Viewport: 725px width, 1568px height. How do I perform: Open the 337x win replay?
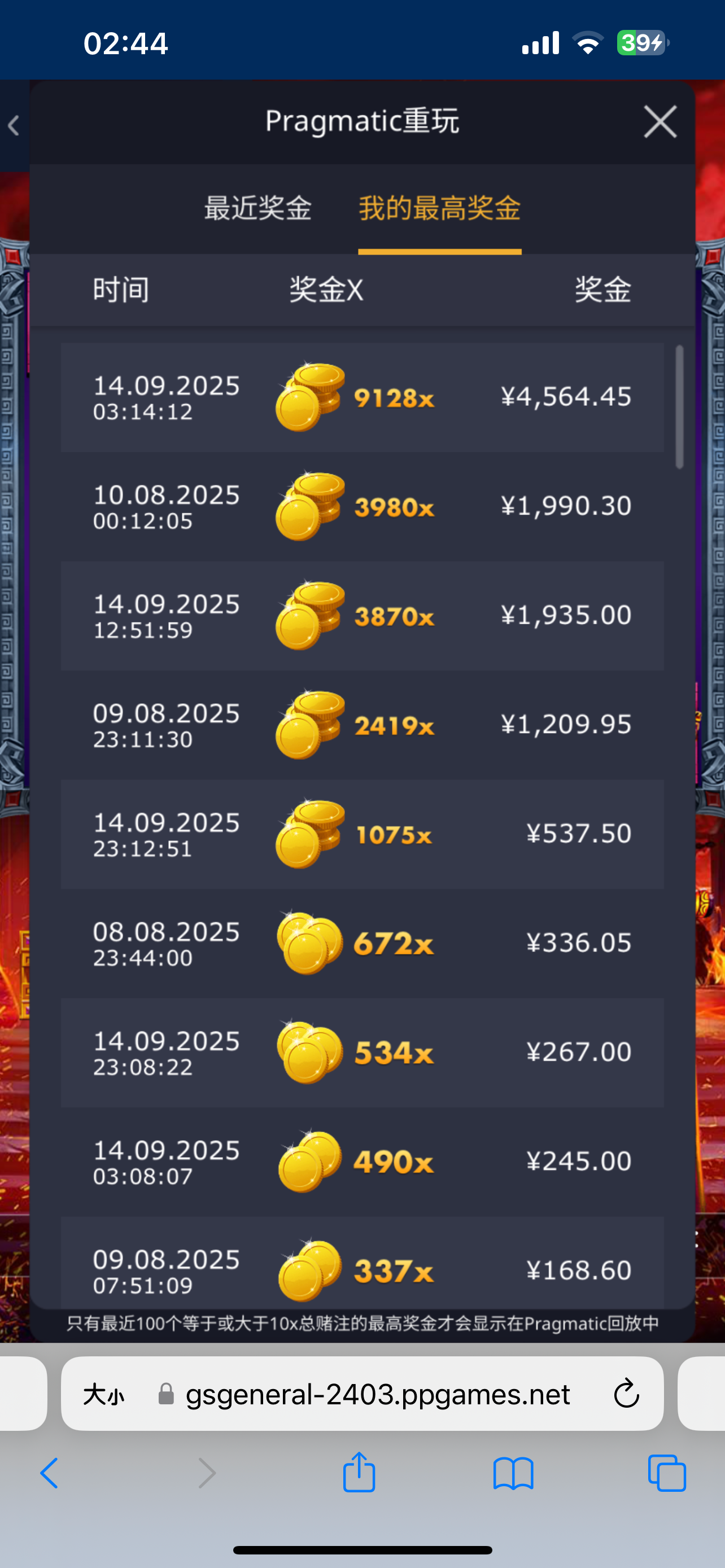[362, 1267]
